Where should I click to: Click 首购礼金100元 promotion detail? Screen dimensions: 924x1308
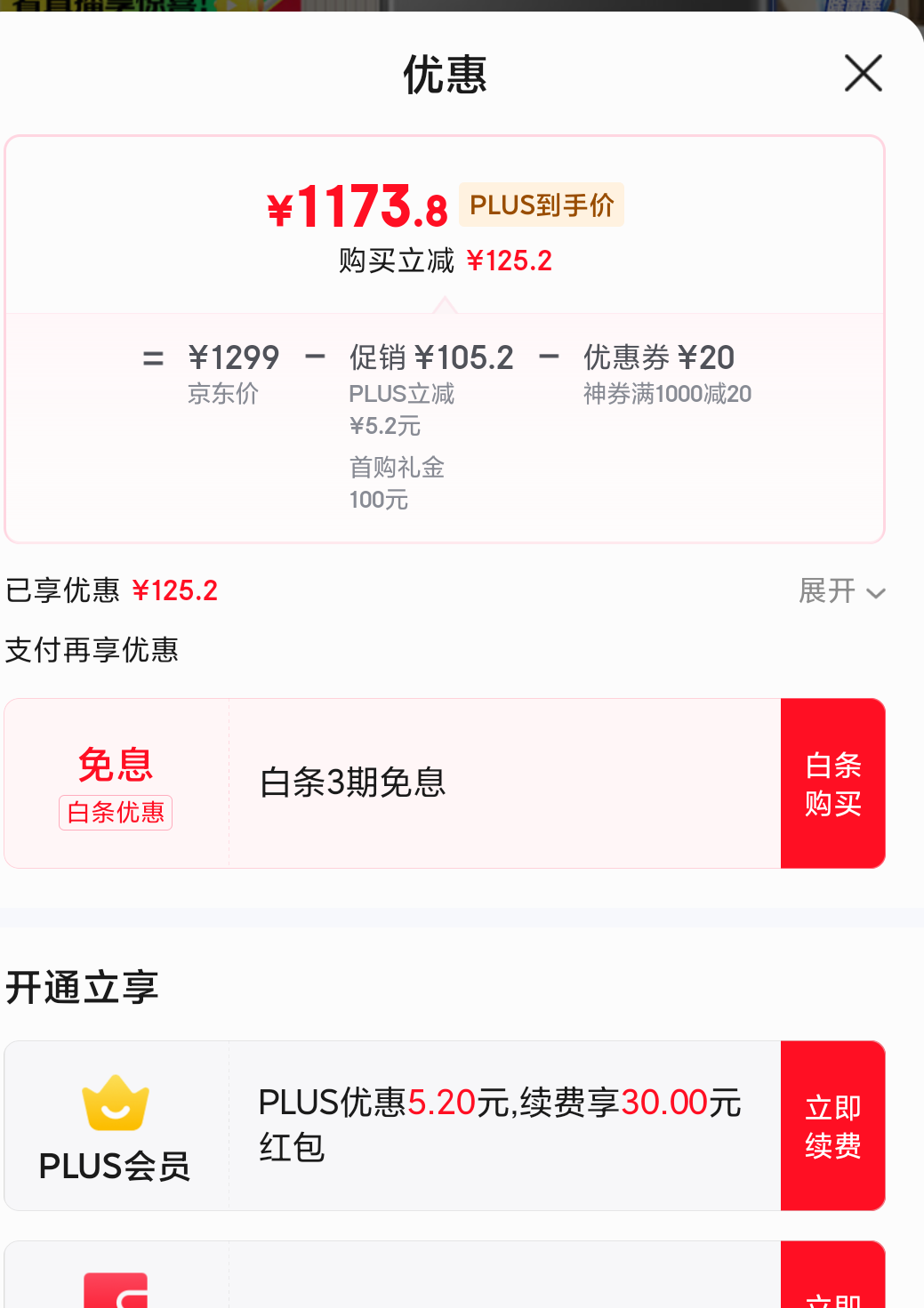(x=395, y=483)
